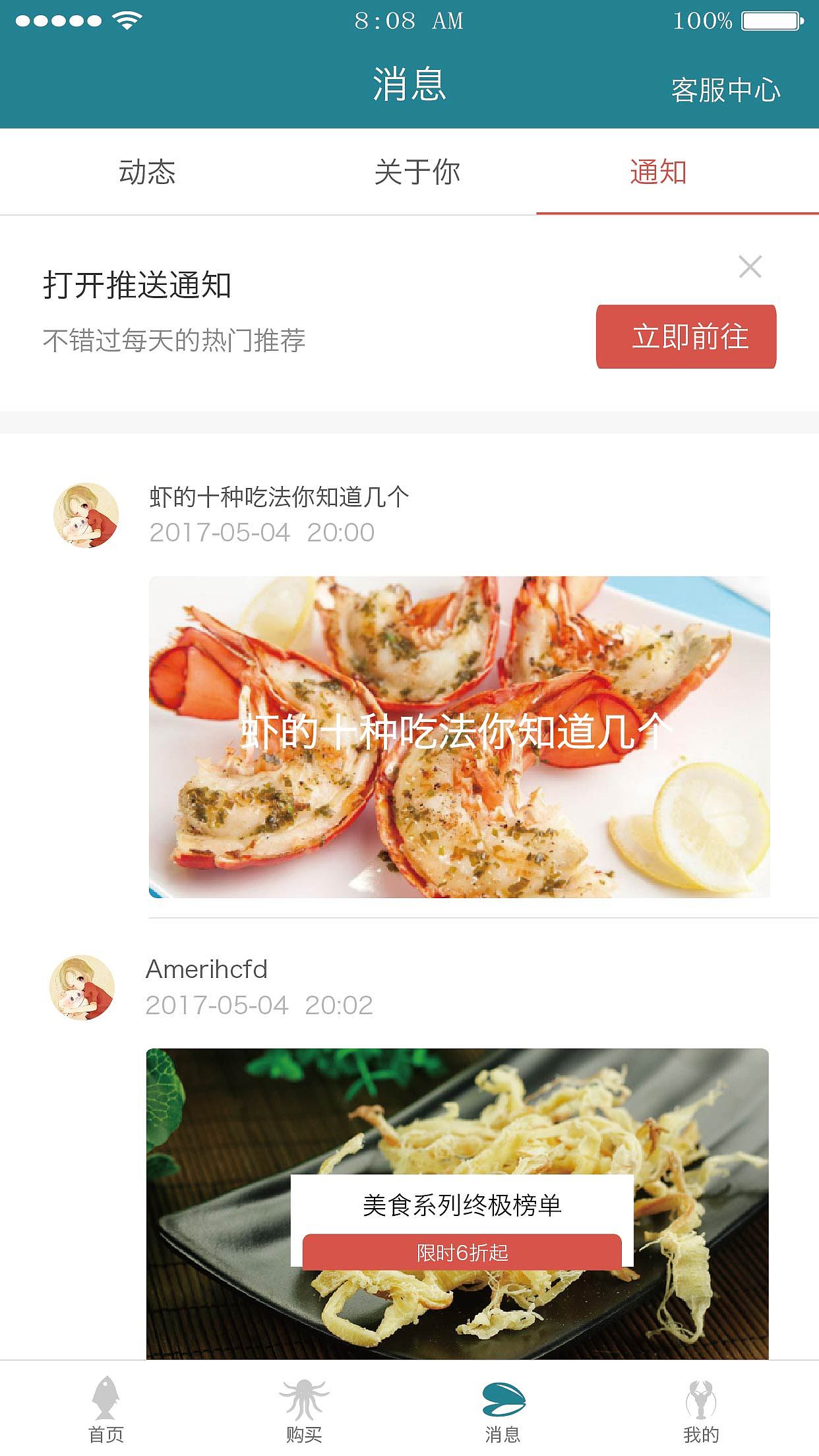Screen dimensions: 819x1456
Task: Dismiss the push notification banner with the × toggle
Action: click(750, 266)
